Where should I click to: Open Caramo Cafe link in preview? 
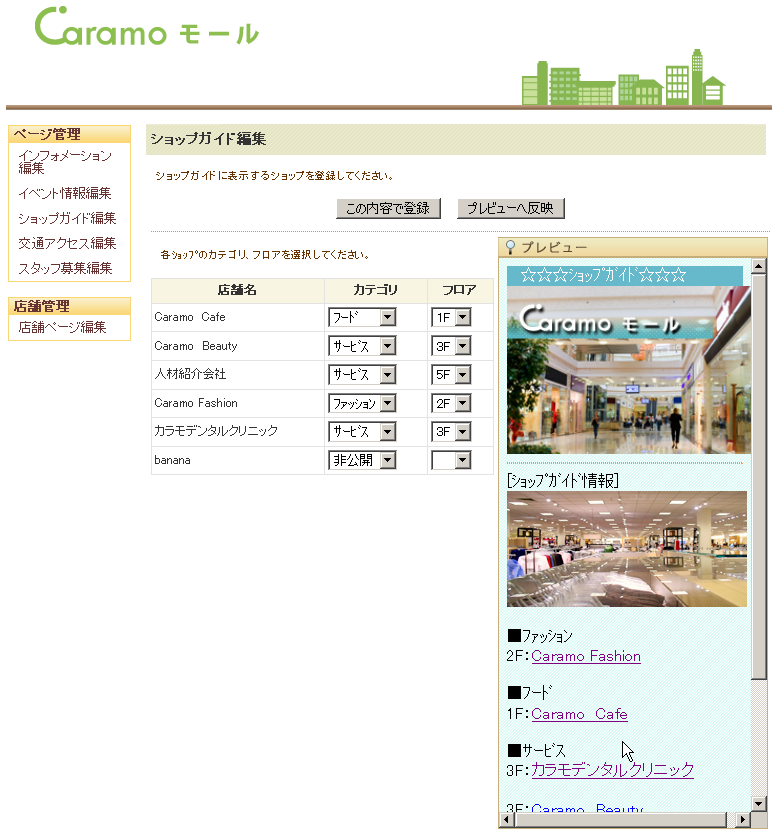pyautogui.click(x=579, y=714)
